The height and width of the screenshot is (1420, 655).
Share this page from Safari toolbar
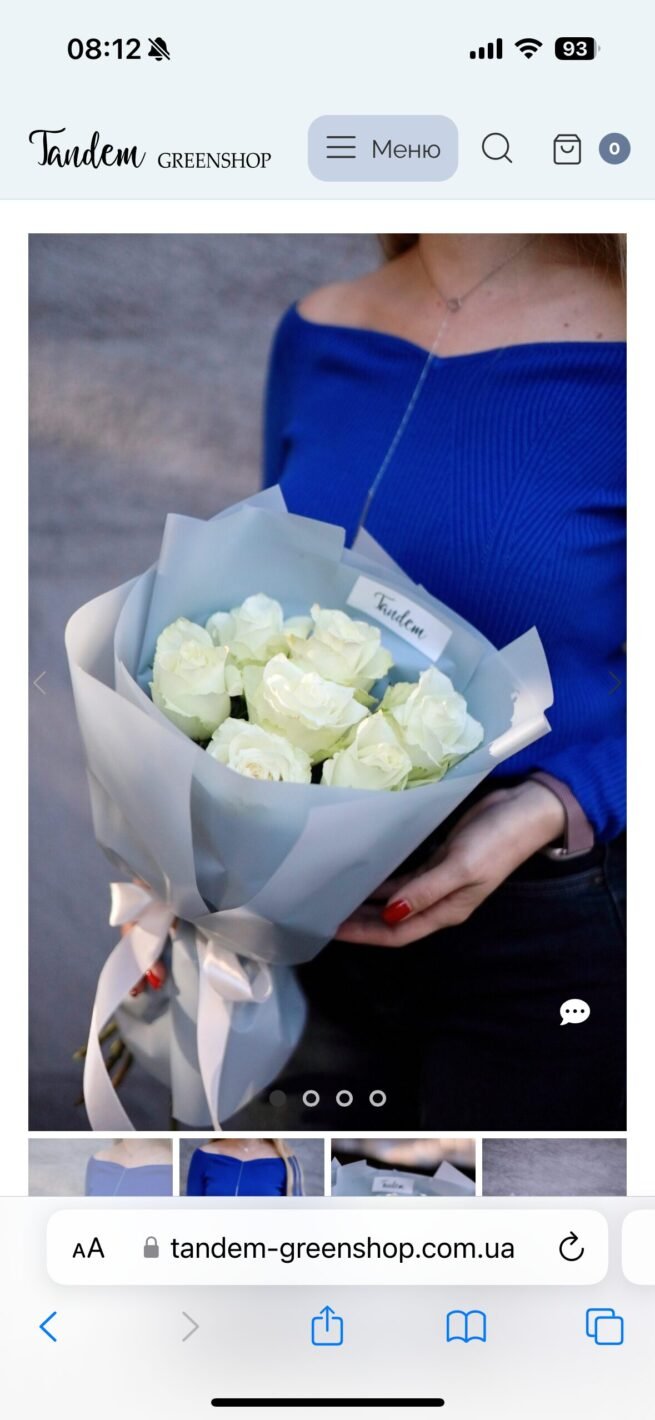click(x=327, y=1327)
